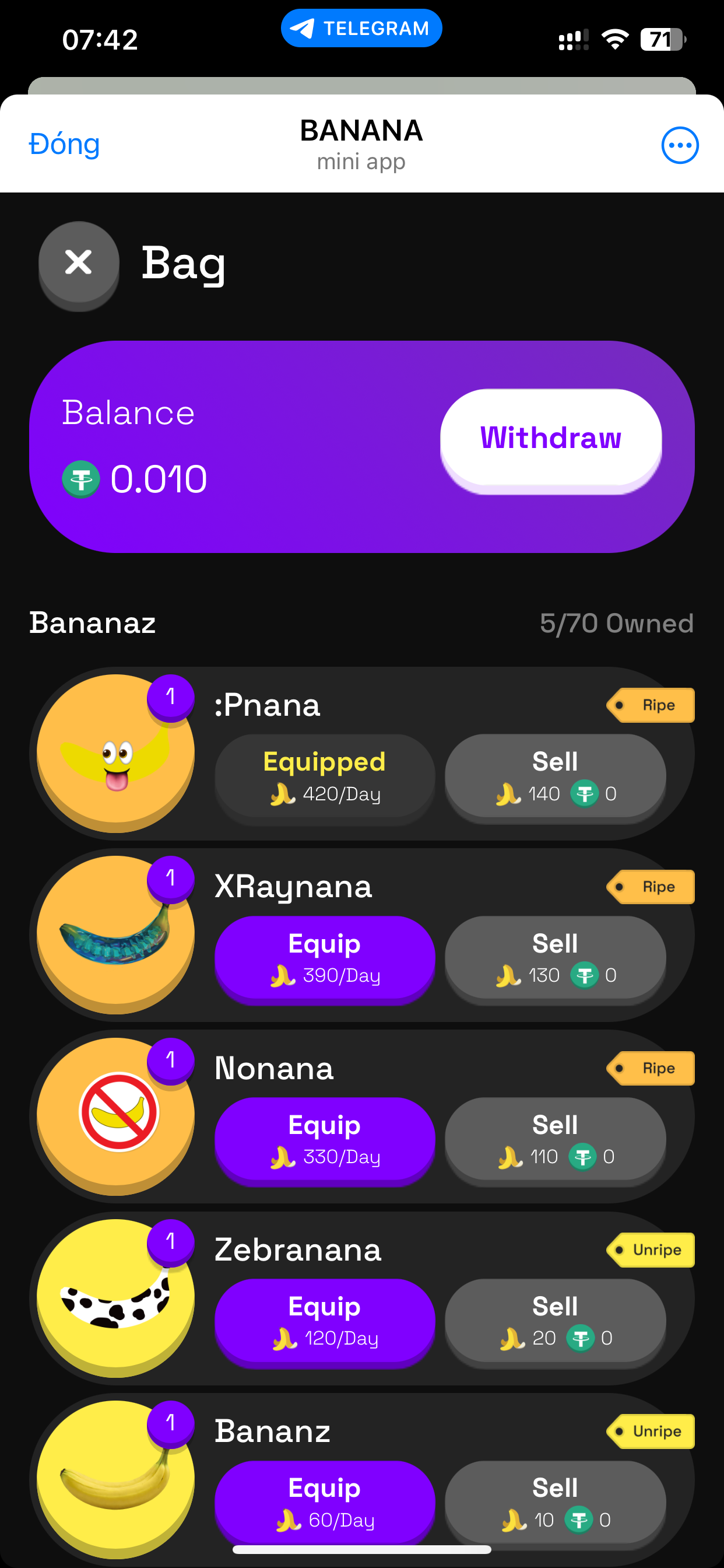Equip the Bananz banana
The height and width of the screenshot is (1568, 724).
point(325,1500)
